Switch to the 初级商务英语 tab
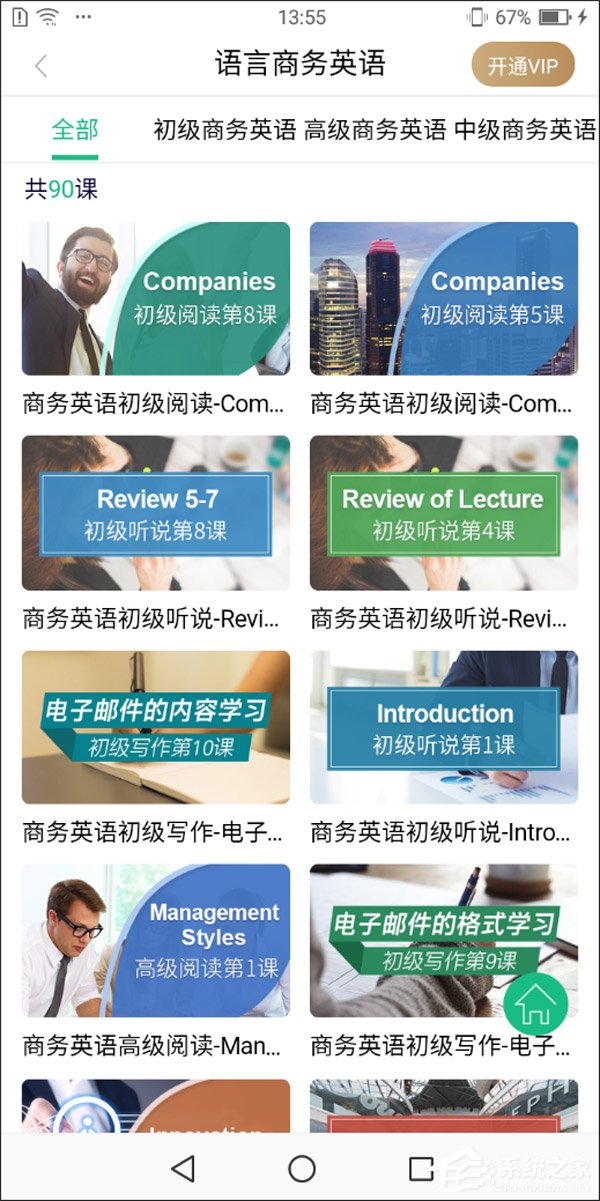This screenshot has height=1201, width=600. (x=224, y=130)
